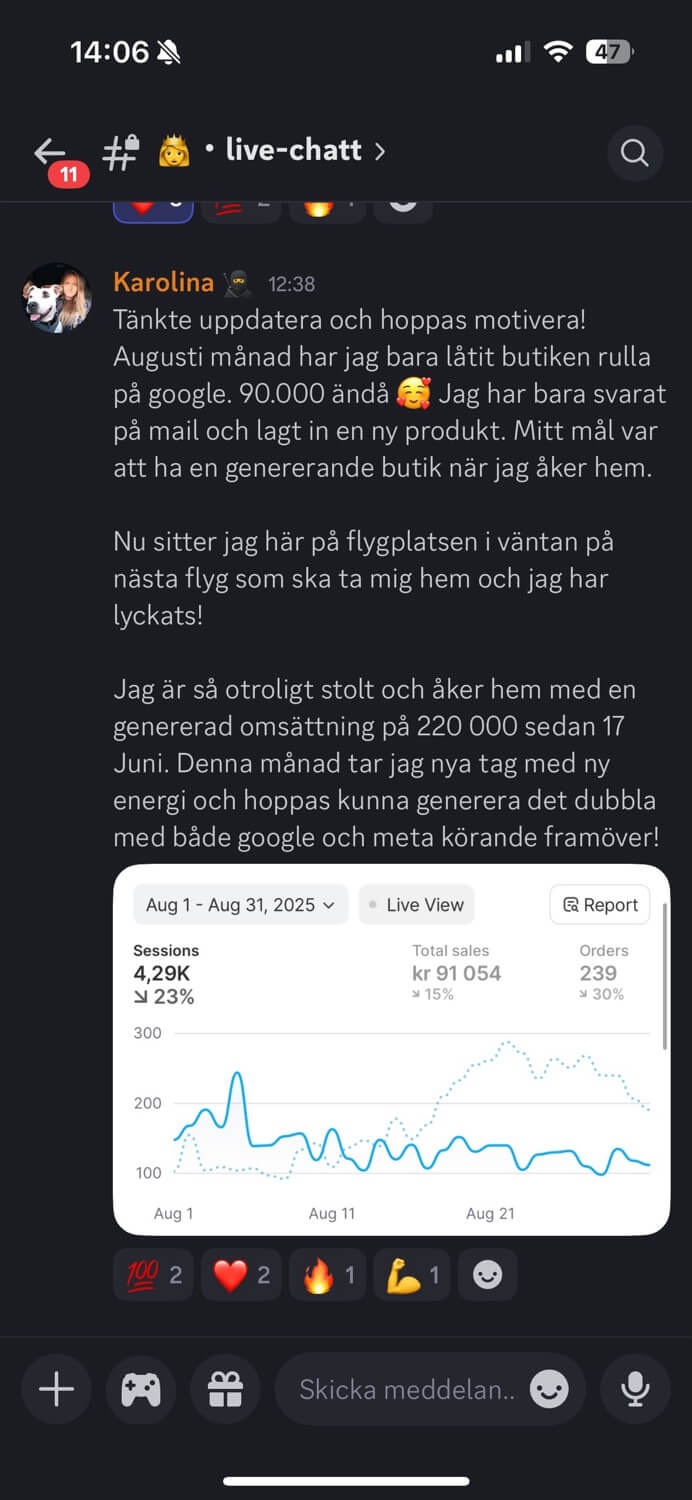Pick a new reaction for Karolina's message
The height and width of the screenshot is (1500, 692).
coord(487,1274)
